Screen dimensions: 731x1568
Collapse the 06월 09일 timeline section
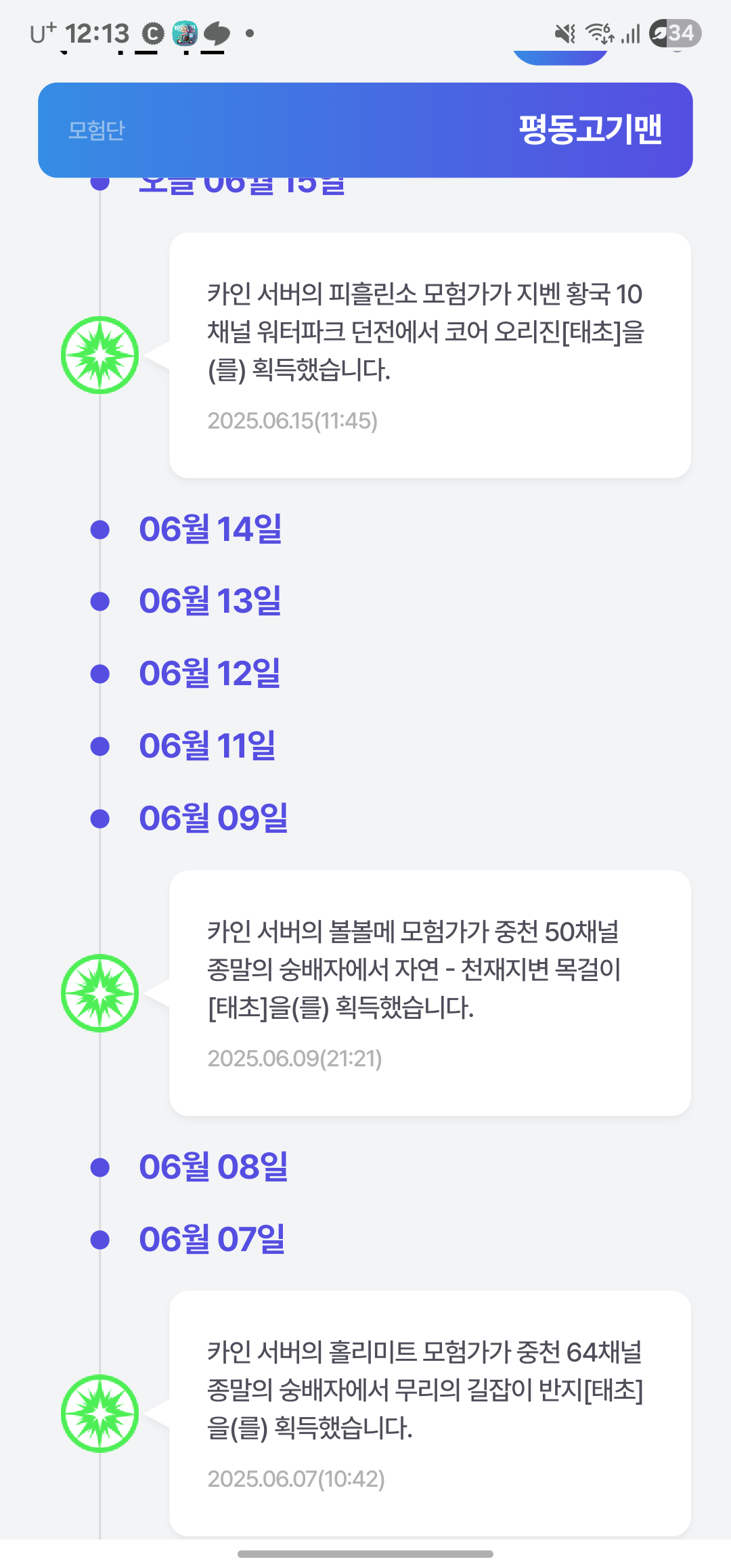tap(213, 819)
